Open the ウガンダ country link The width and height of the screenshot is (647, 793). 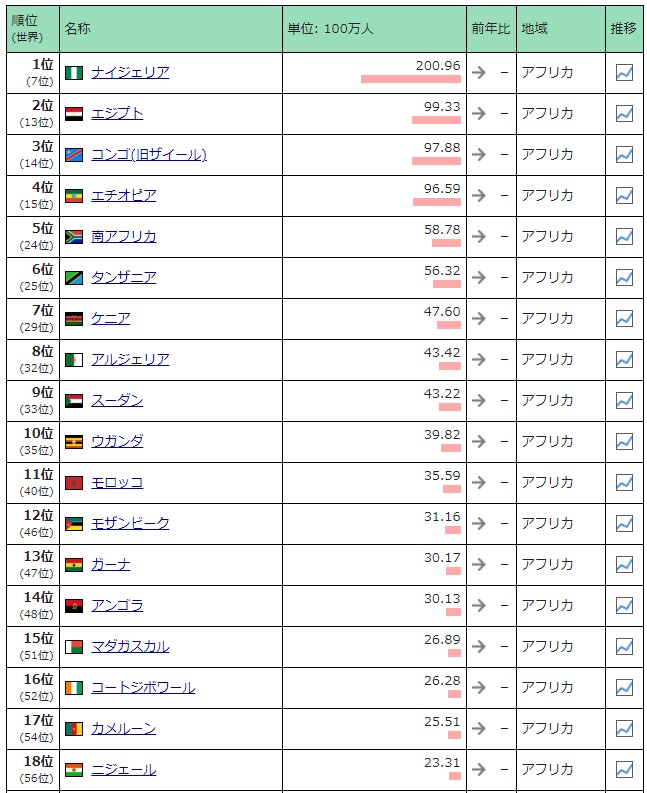pos(117,441)
